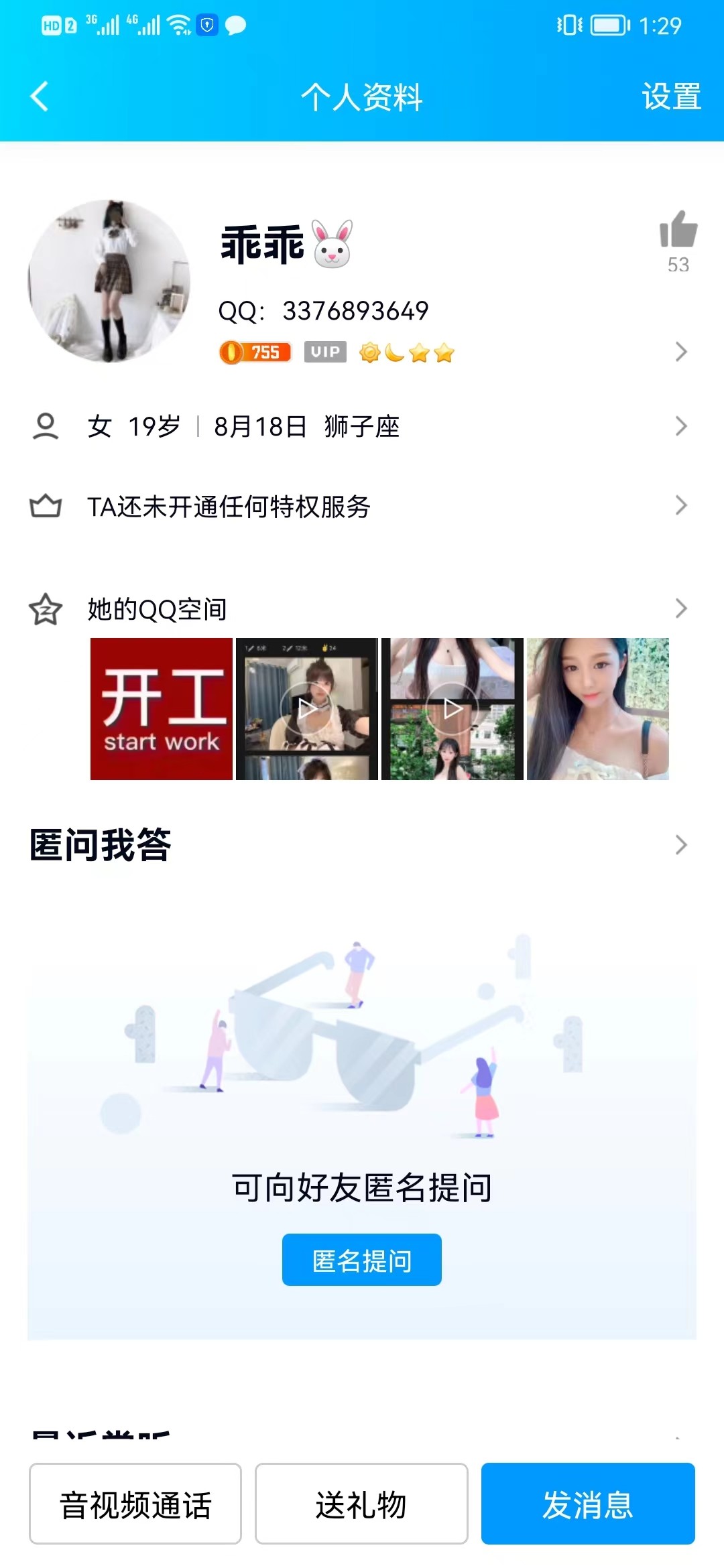This screenshot has height=1568, width=724.
Task: Expand the 匿问我答 section
Action: [x=680, y=844]
